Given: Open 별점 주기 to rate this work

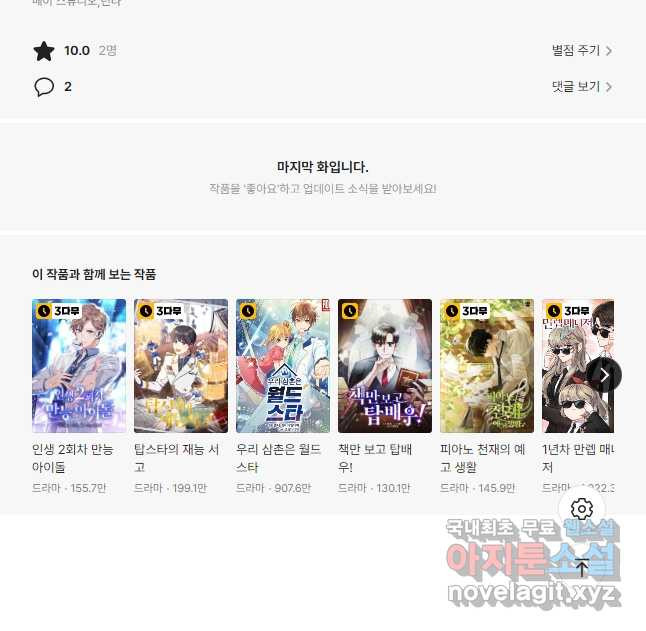Looking at the screenshot, I should (x=581, y=51).
